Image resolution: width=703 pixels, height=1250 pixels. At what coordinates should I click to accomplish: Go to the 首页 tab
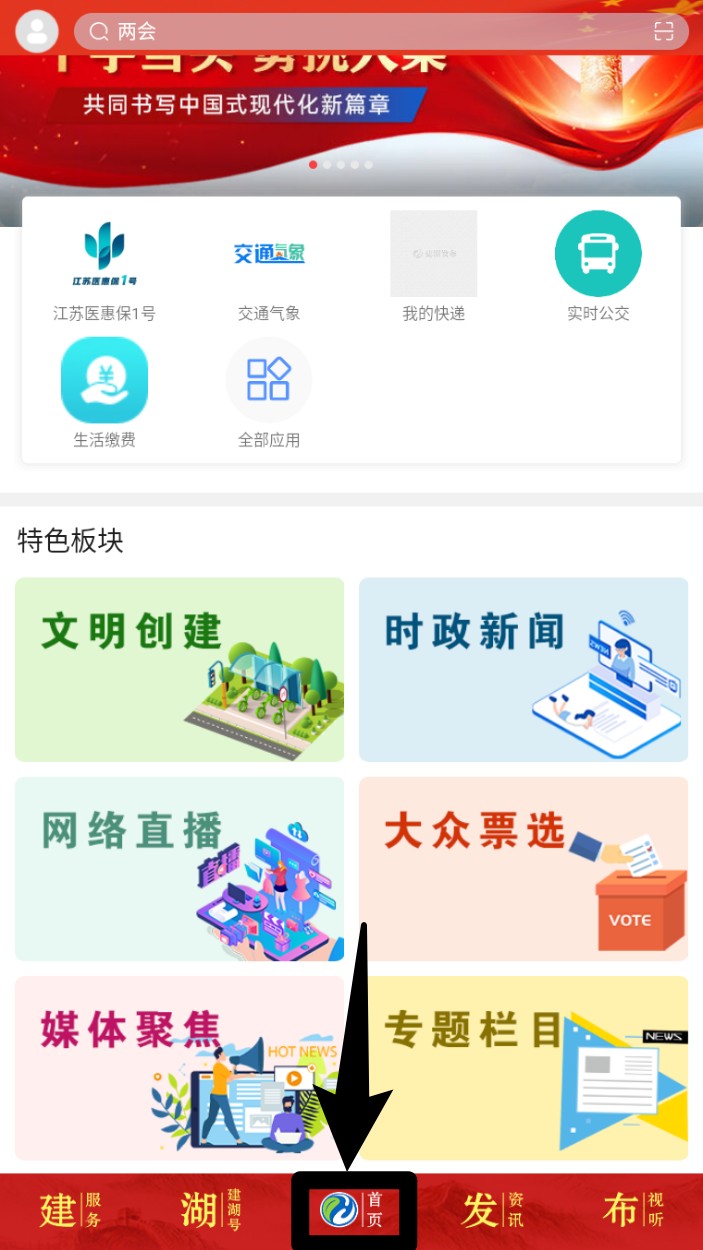pyautogui.click(x=353, y=1210)
